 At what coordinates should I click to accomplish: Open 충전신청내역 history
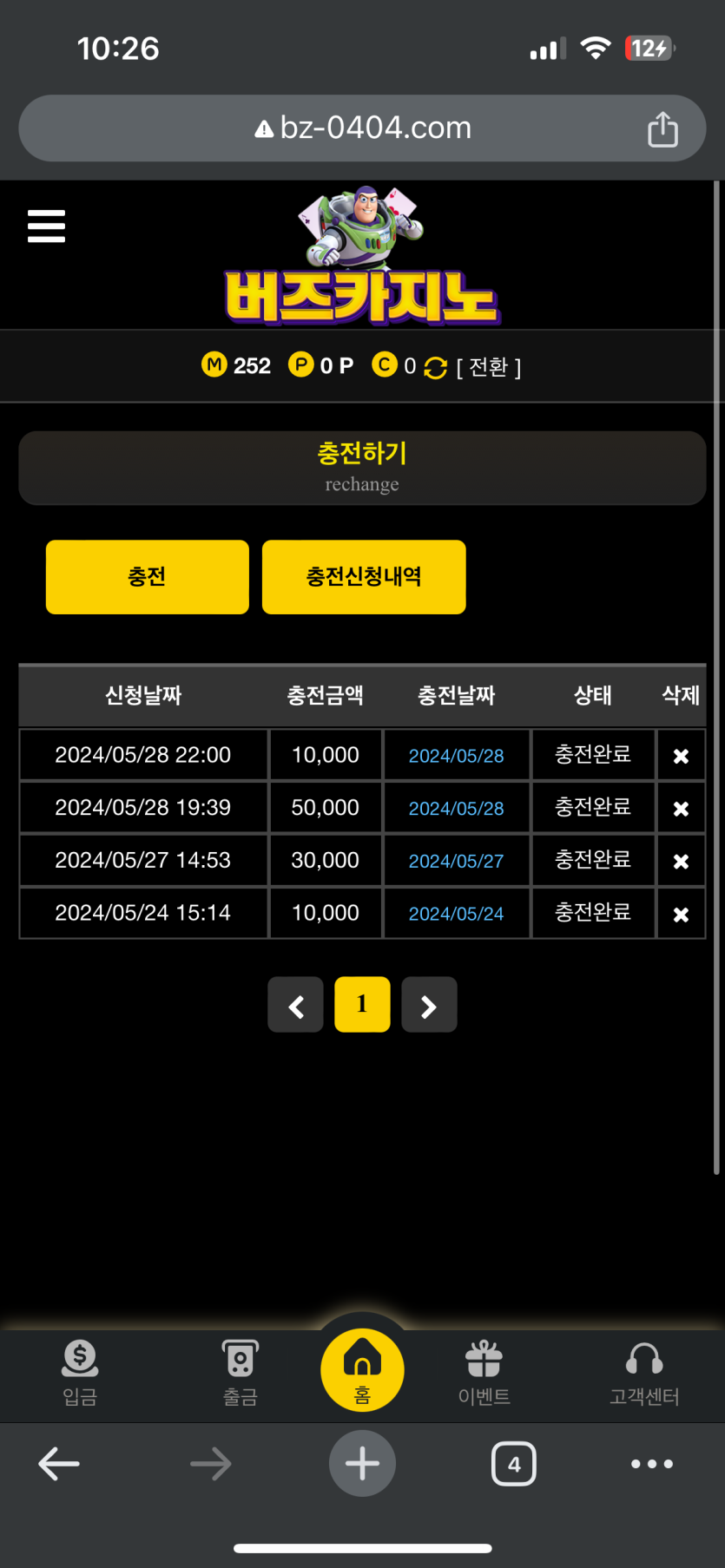(364, 577)
